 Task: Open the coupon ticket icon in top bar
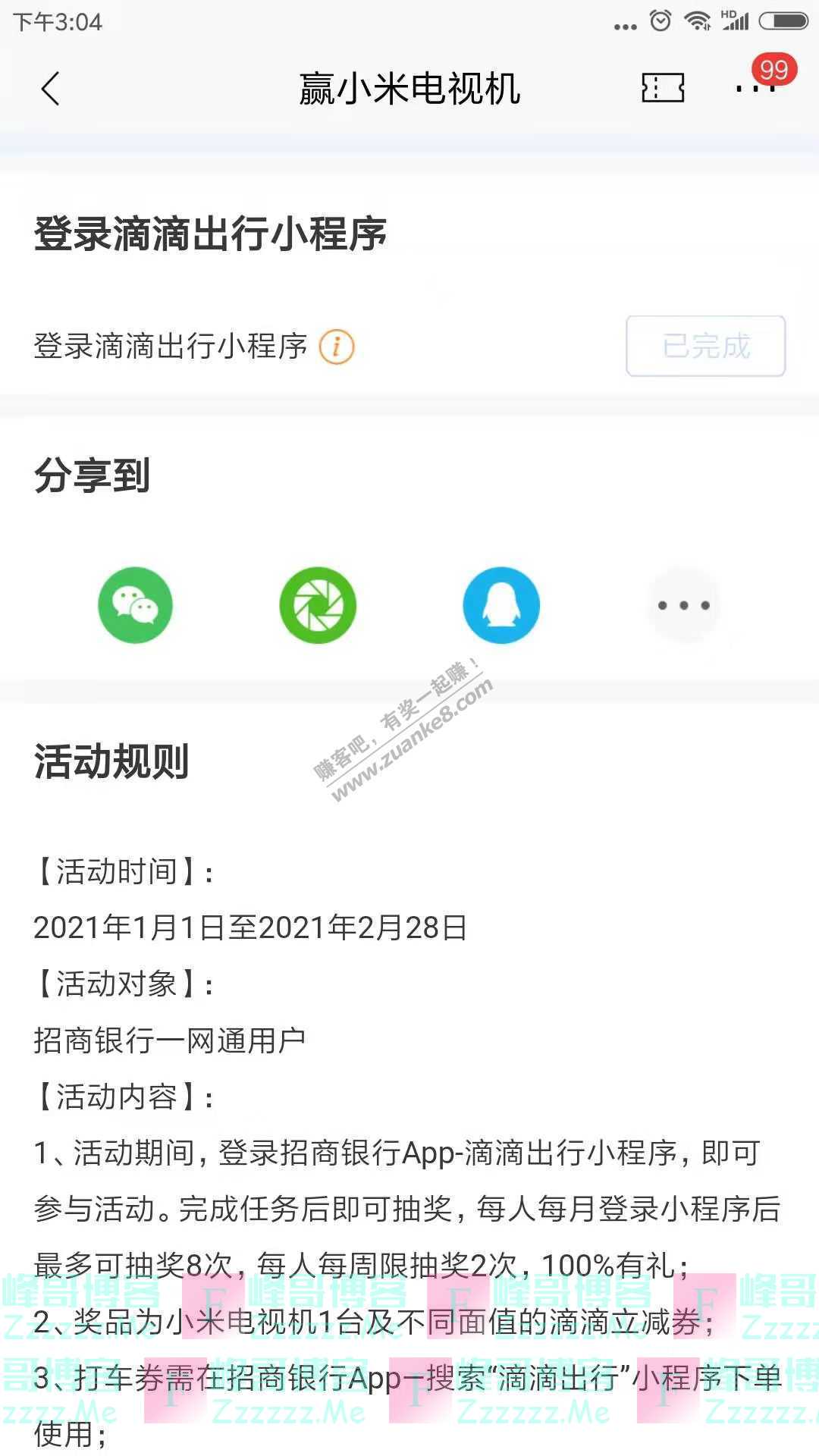[x=663, y=87]
